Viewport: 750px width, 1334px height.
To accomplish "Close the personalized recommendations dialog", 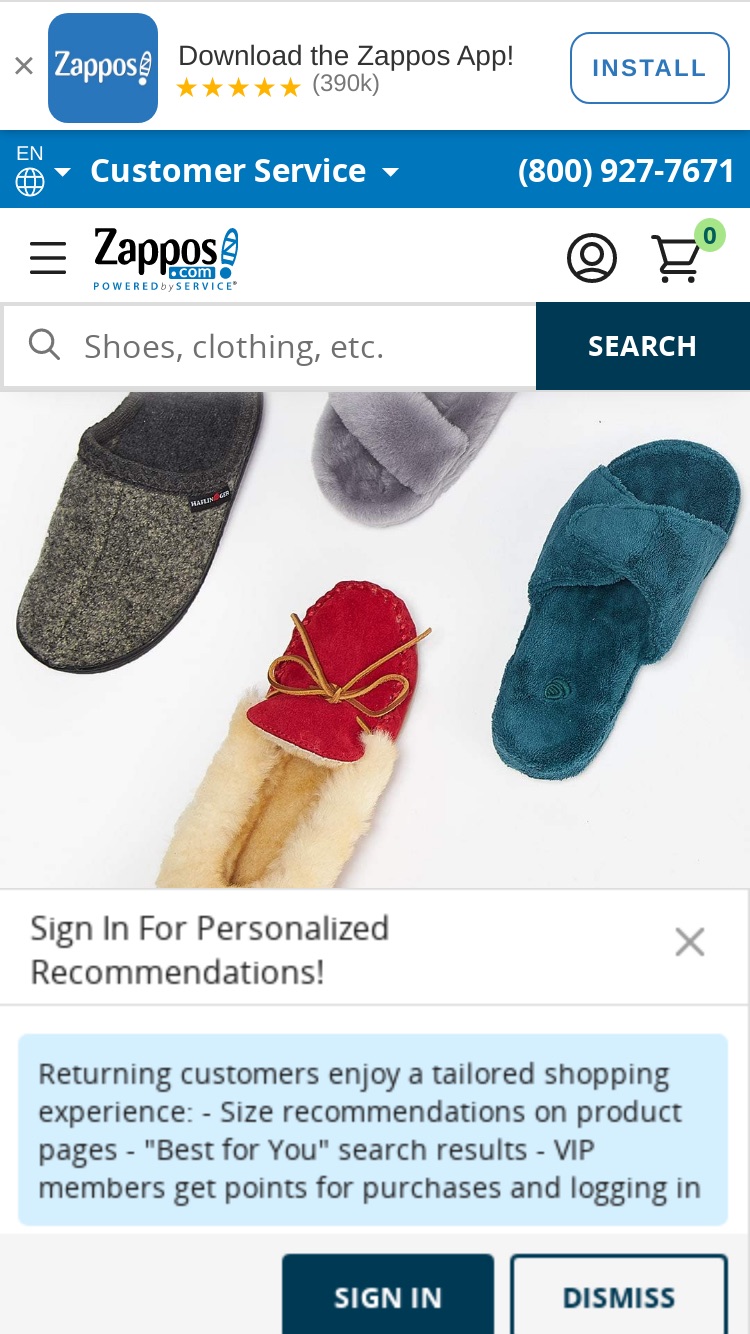I will (690, 942).
